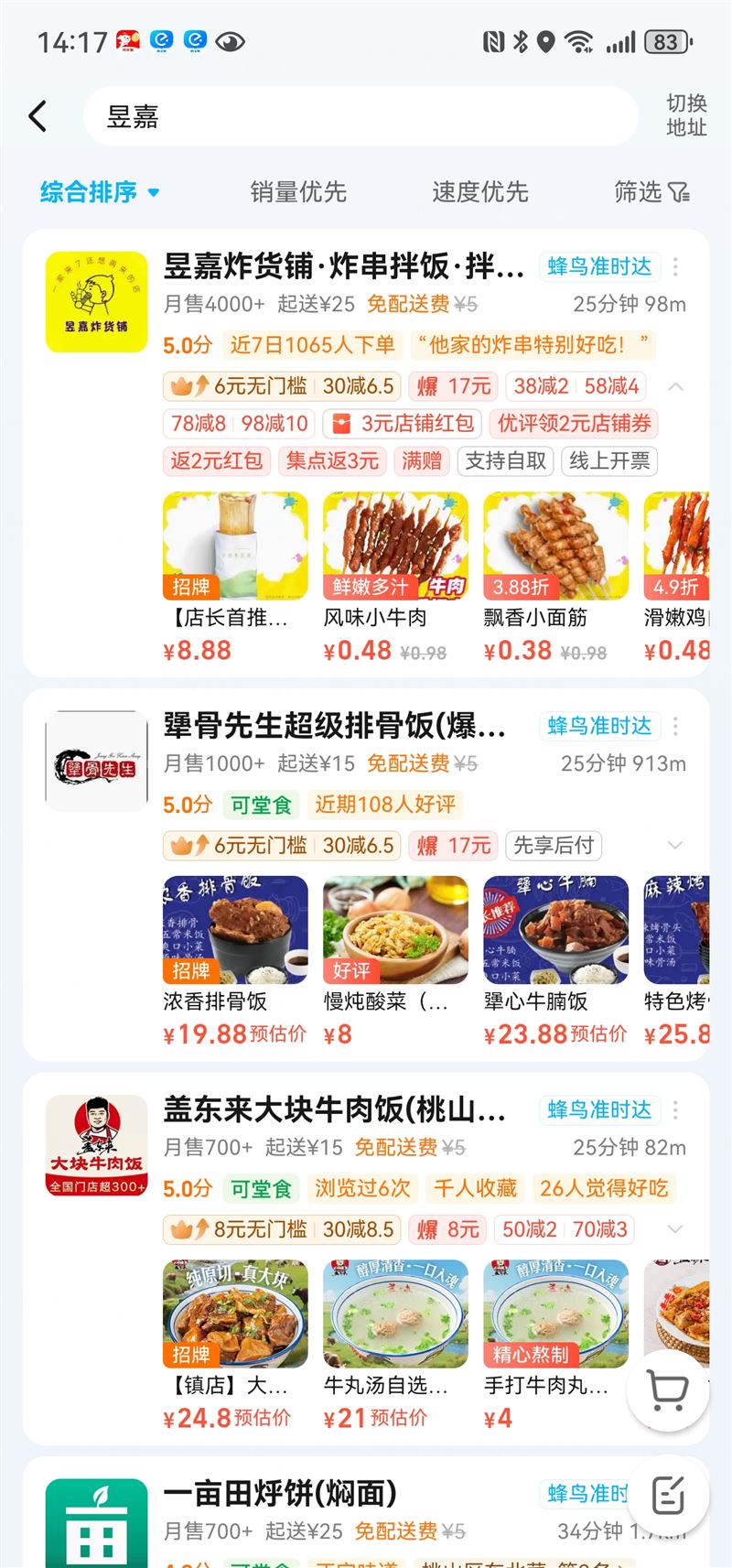The width and height of the screenshot is (732, 1568).
Task: Collapse 昱嘉炸货铺 promotion list
Action: (x=676, y=386)
